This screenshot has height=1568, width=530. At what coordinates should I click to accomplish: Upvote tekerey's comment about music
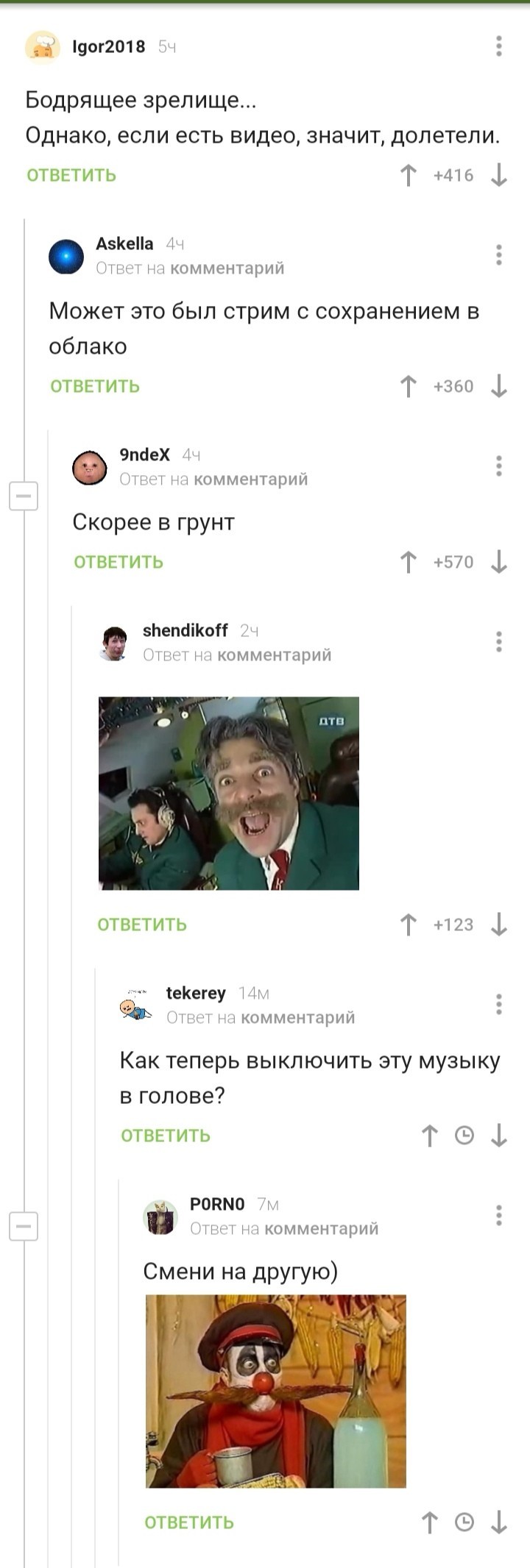tap(430, 1136)
